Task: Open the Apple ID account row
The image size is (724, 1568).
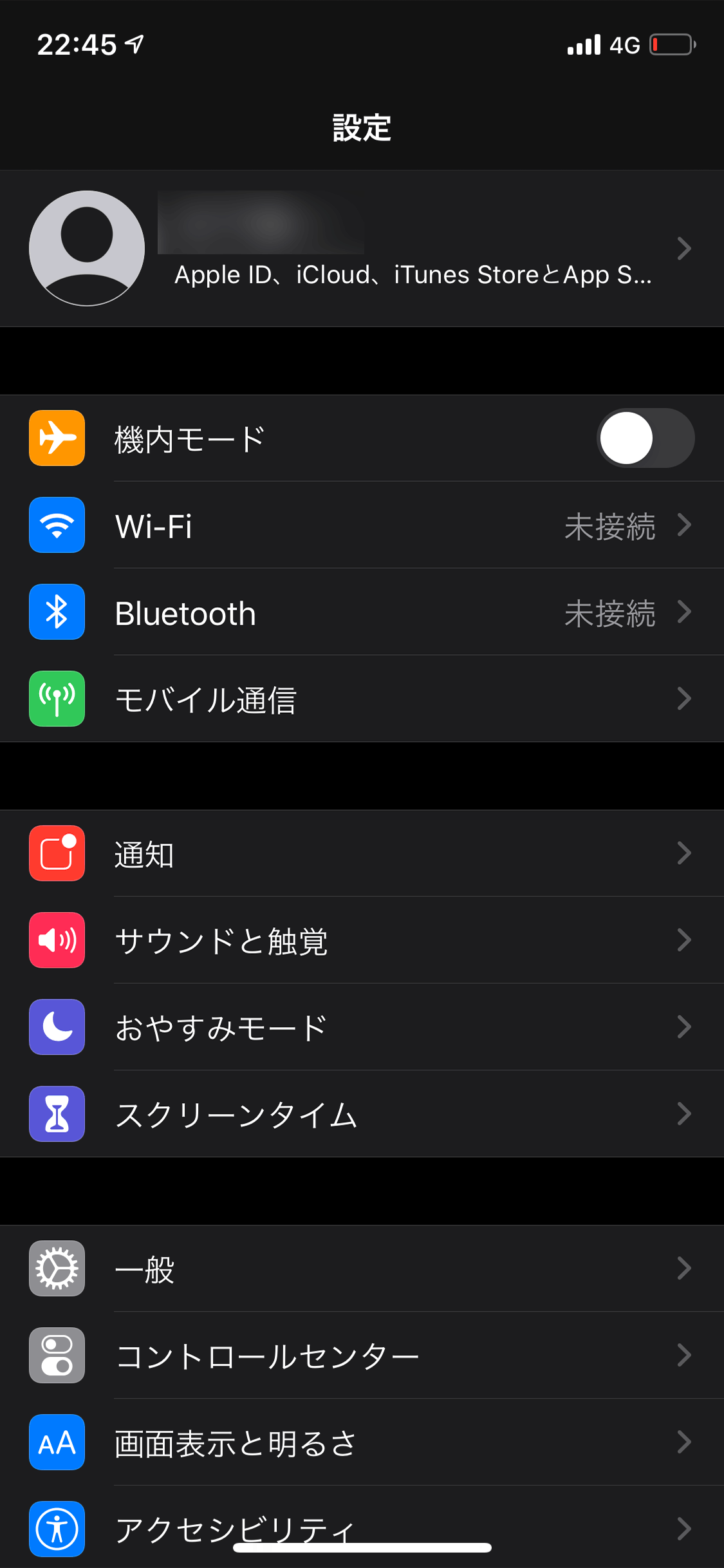Action: click(x=362, y=249)
